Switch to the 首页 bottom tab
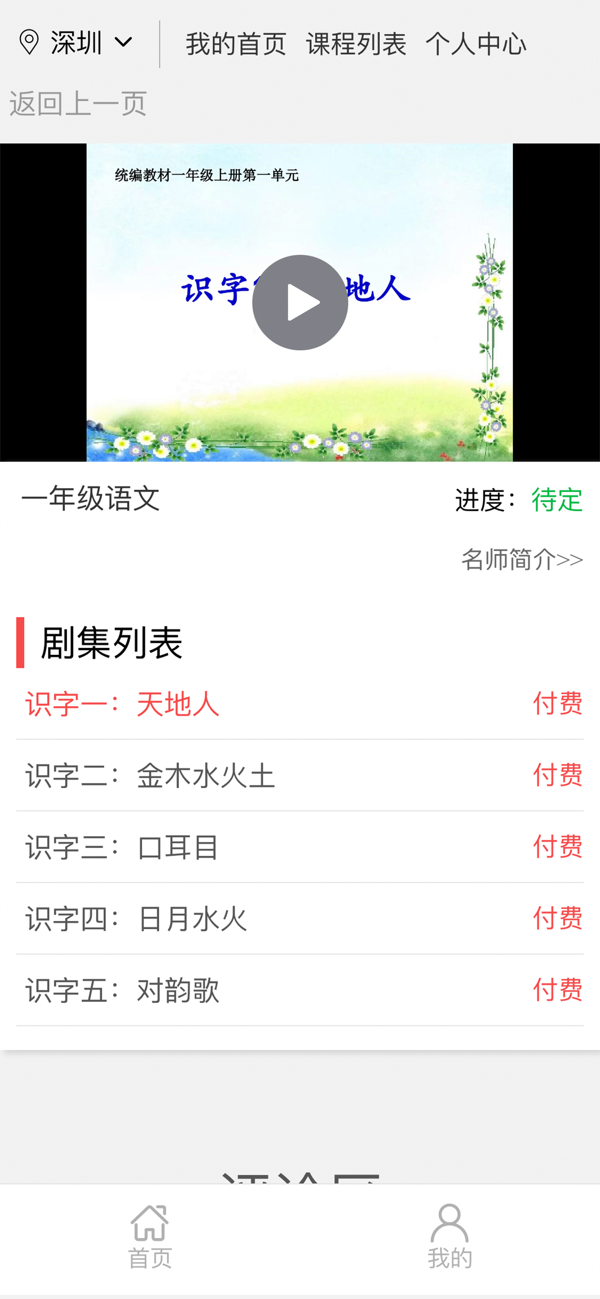Screen dimensions: 600x1299 click(150, 1237)
